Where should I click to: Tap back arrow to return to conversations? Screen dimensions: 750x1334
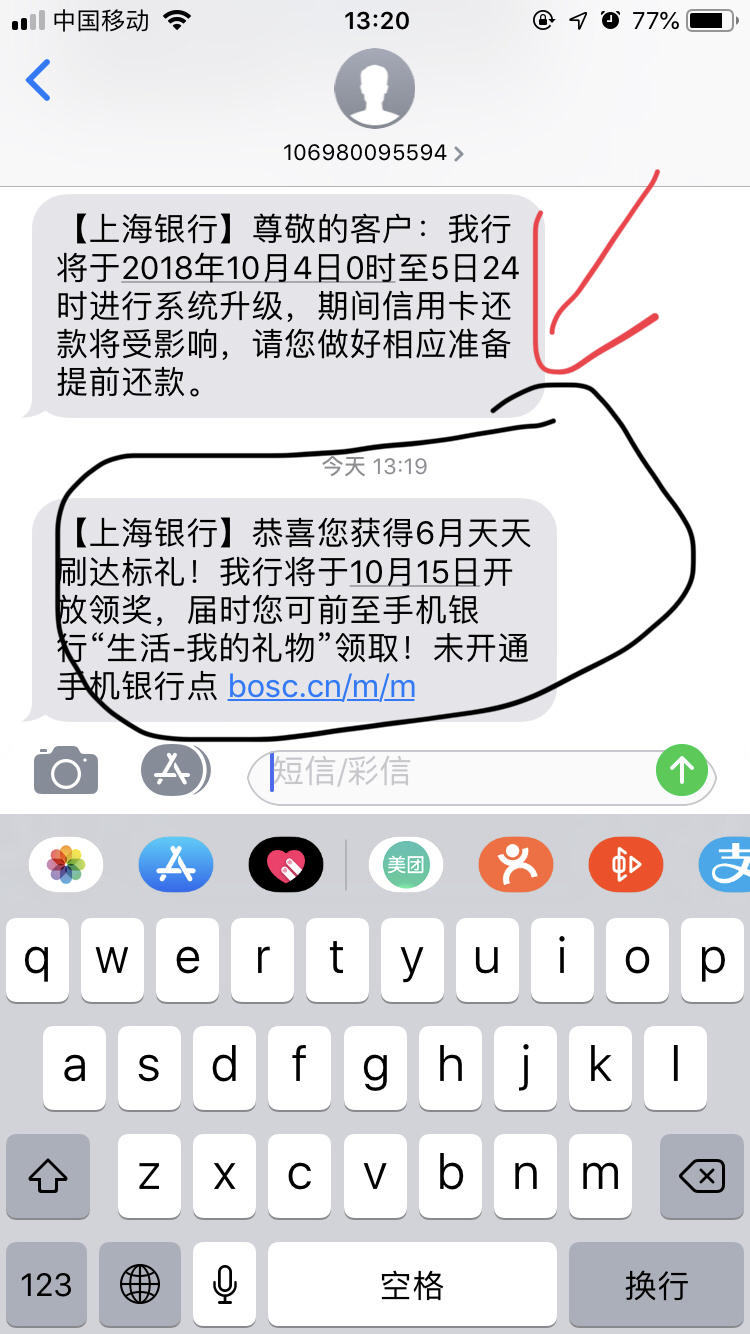pyautogui.click(x=38, y=82)
